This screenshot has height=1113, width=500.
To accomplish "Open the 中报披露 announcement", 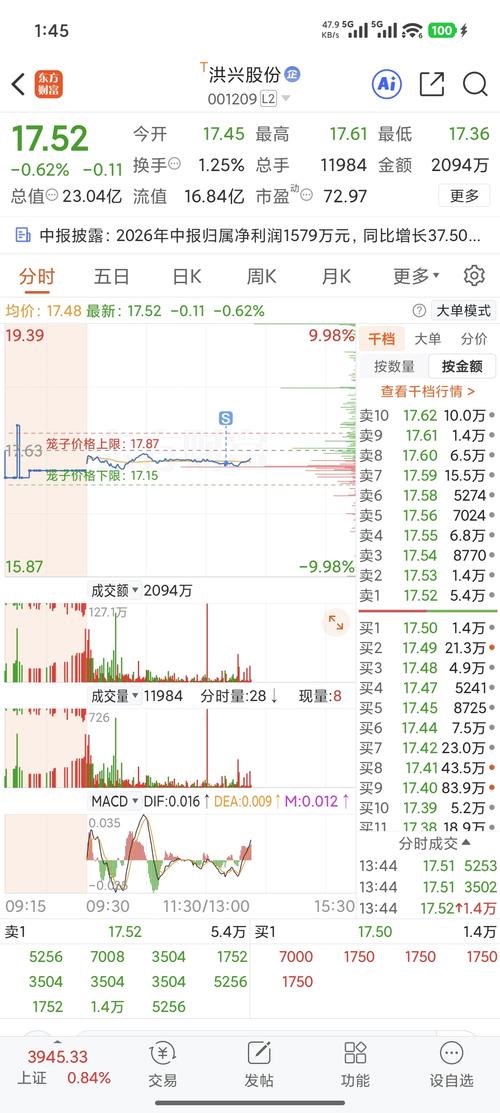I will 249,235.
